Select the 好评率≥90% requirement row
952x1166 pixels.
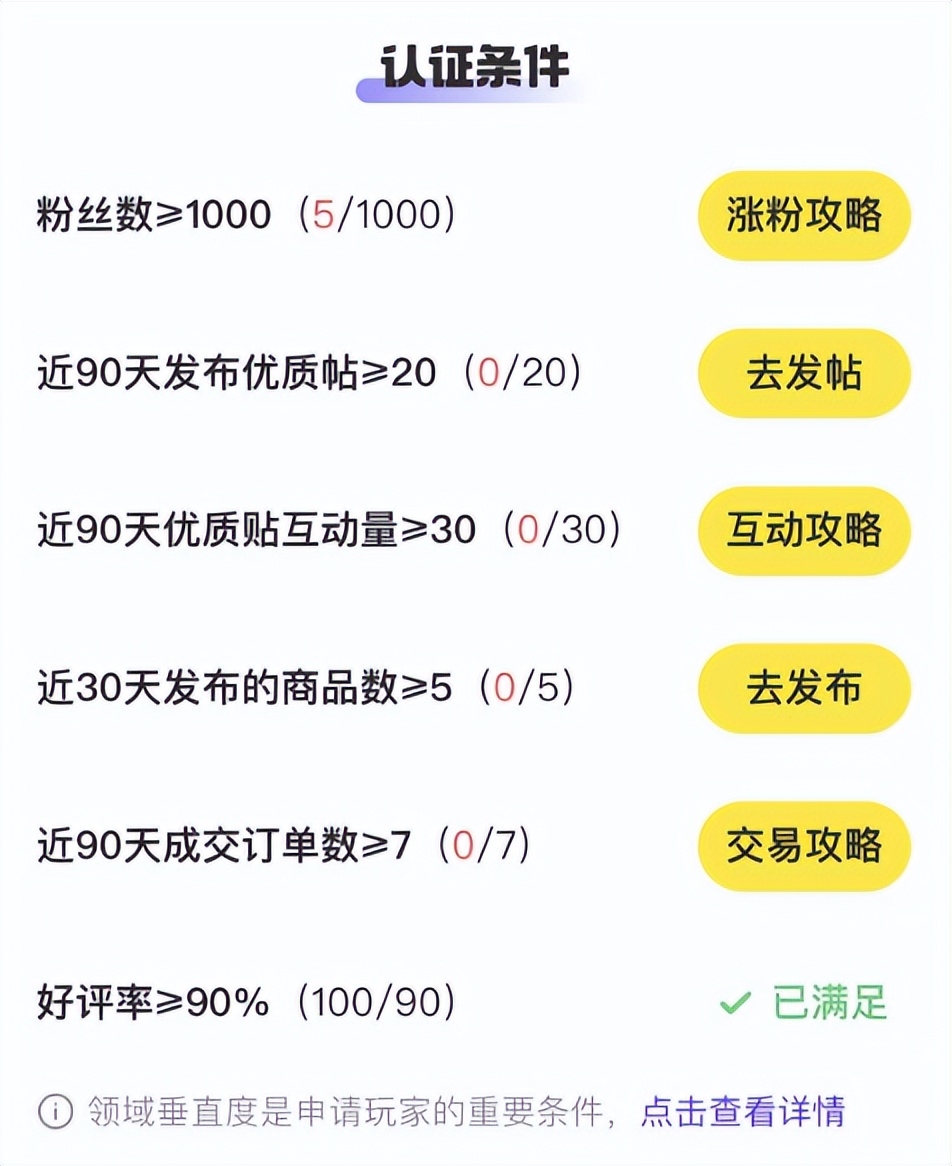150,1003
